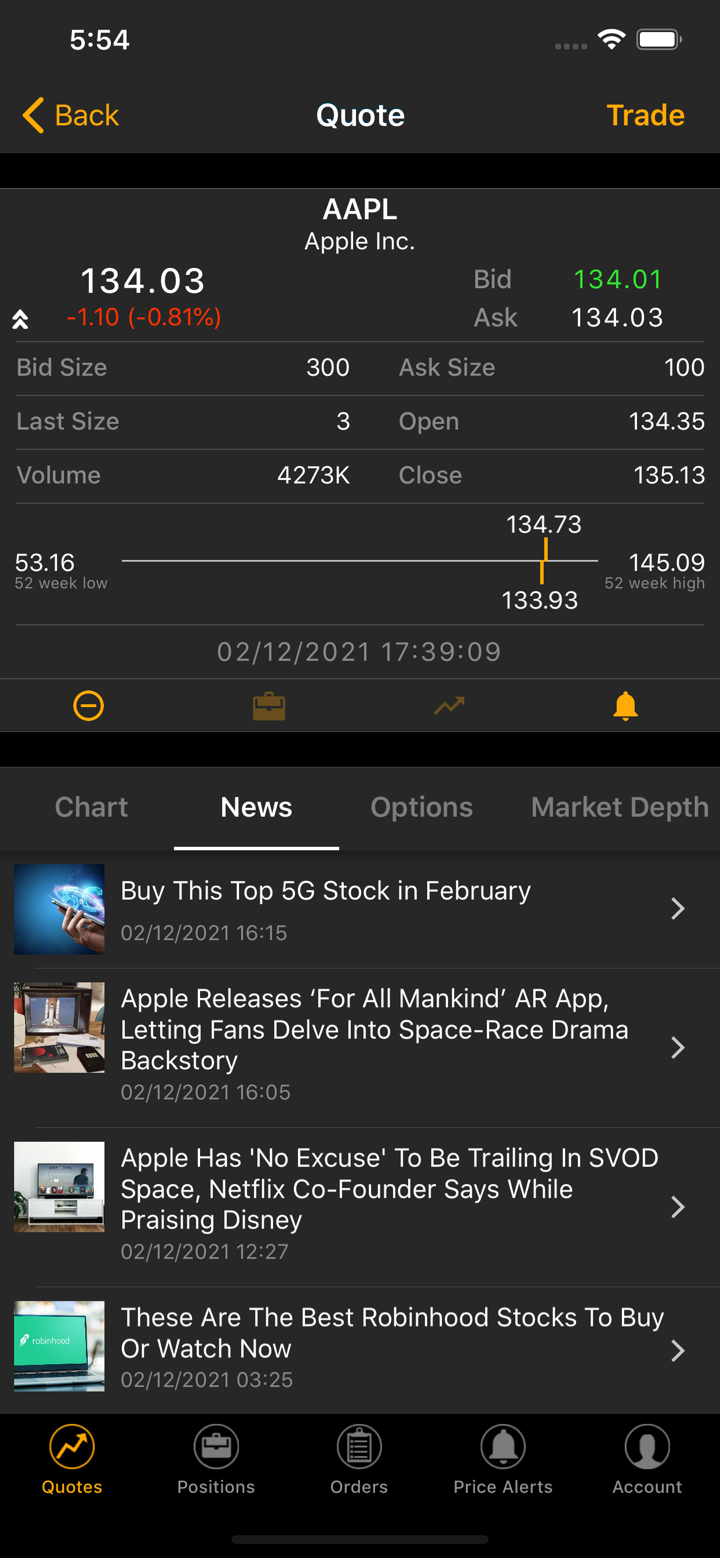This screenshot has width=720, height=1558.
Task: Select the News tab
Action: pos(256,807)
